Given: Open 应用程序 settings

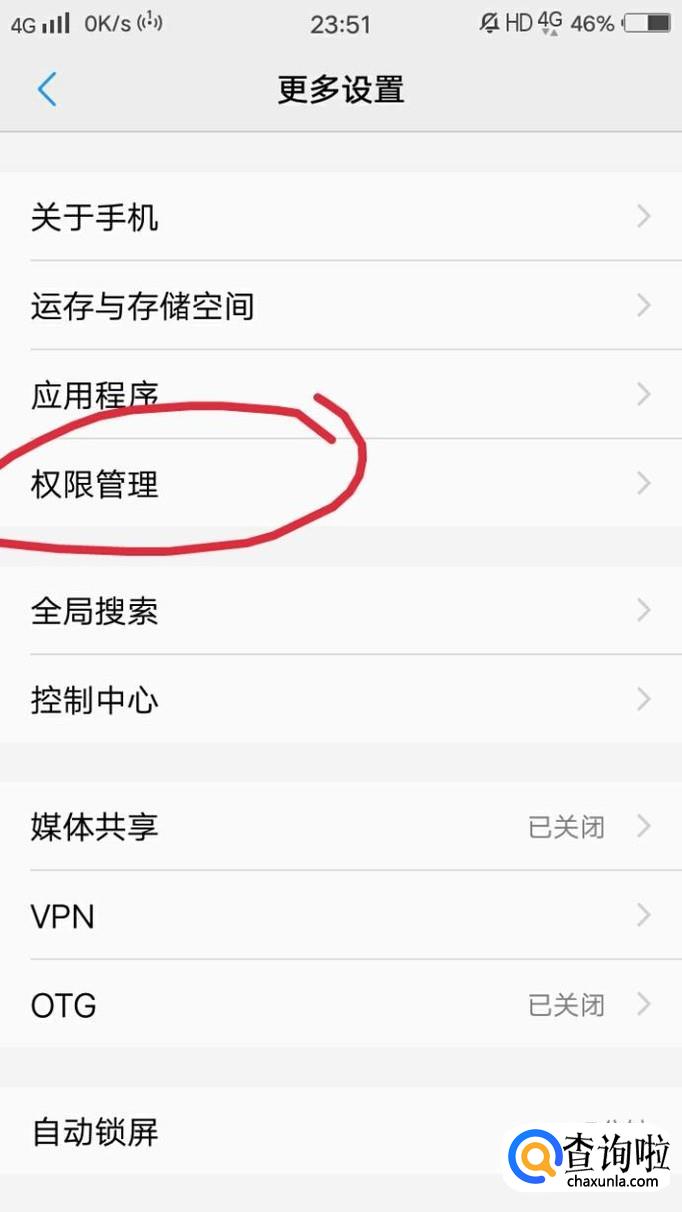Looking at the screenshot, I should (341, 394).
